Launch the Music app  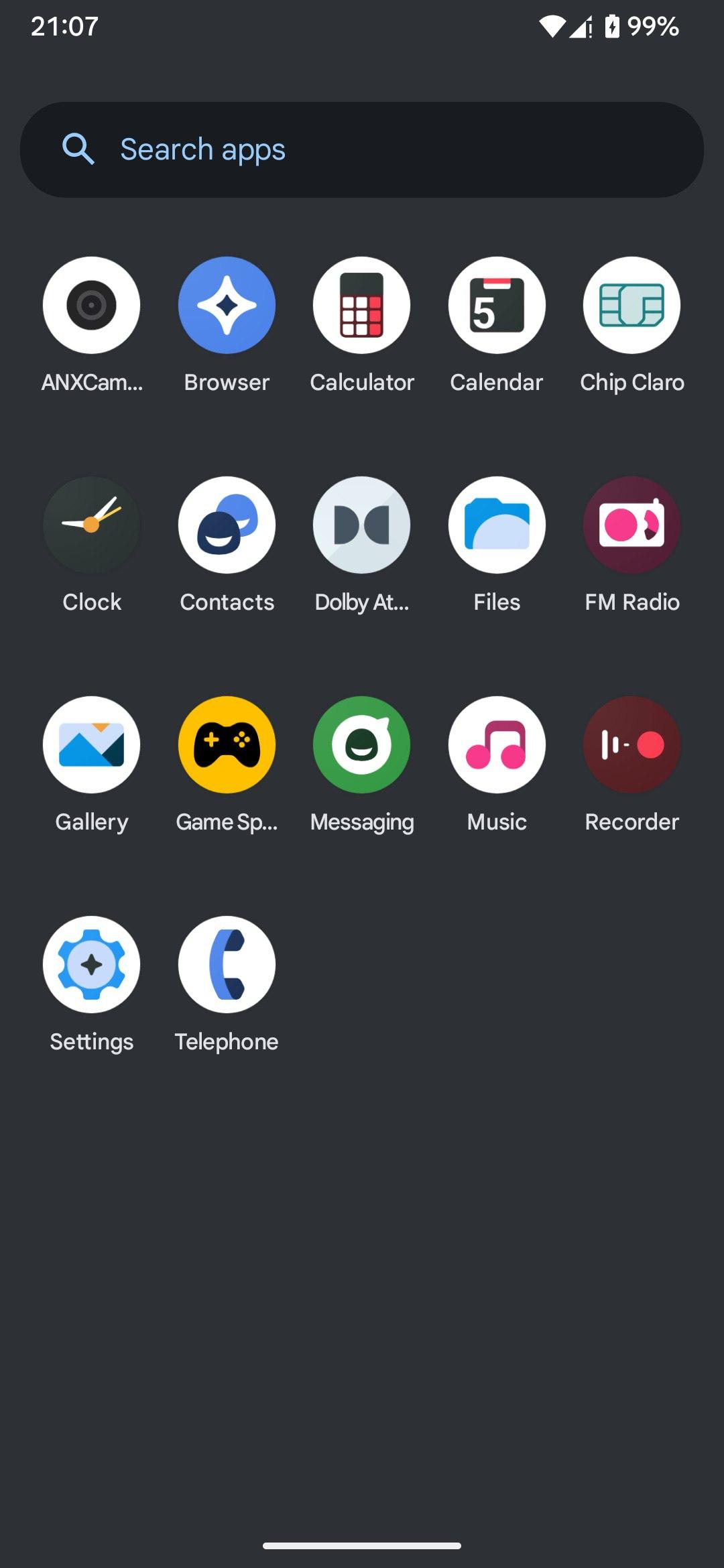[497, 745]
